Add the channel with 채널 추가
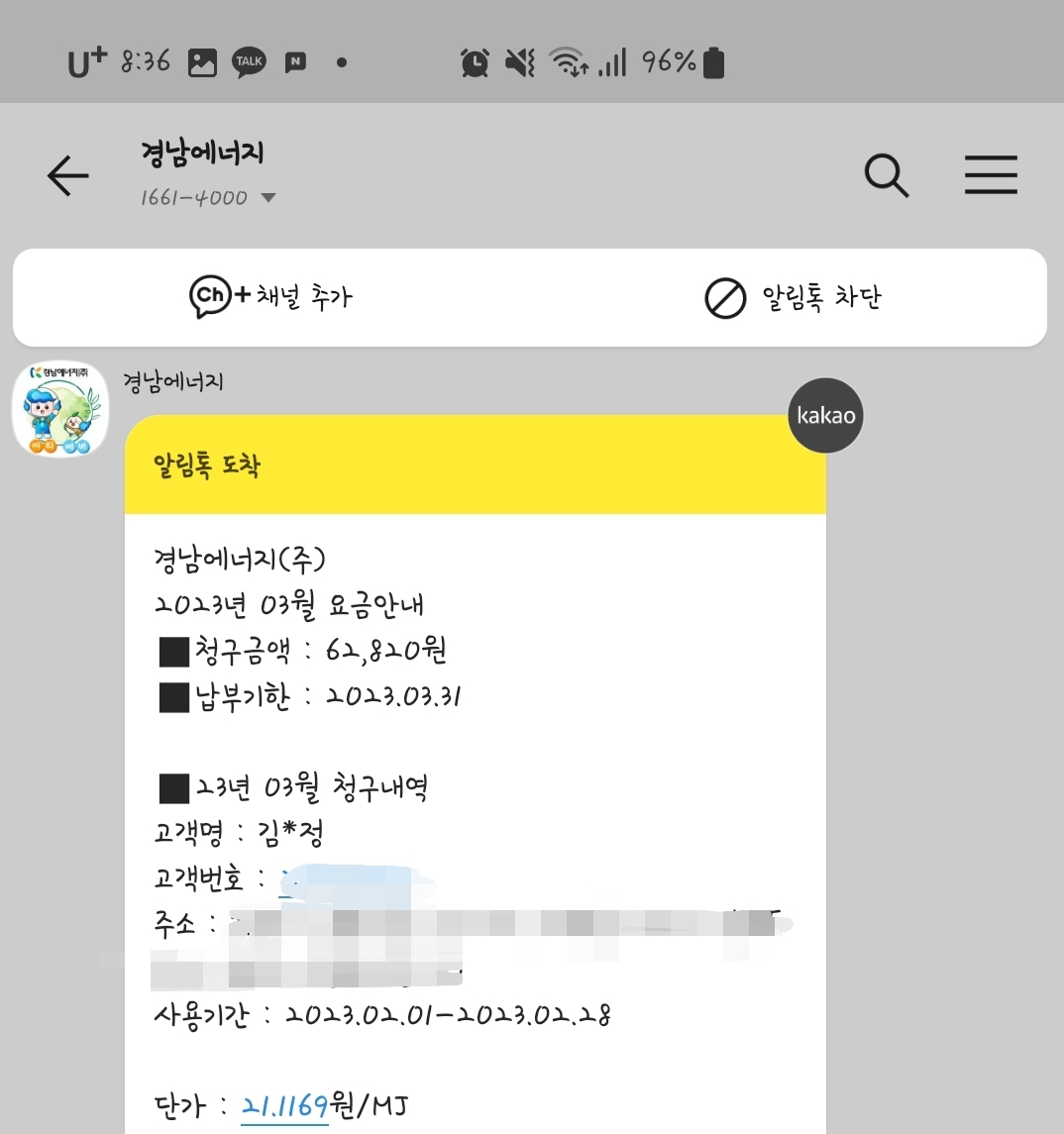This screenshot has width=1064, height=1134. pos(270,296)
